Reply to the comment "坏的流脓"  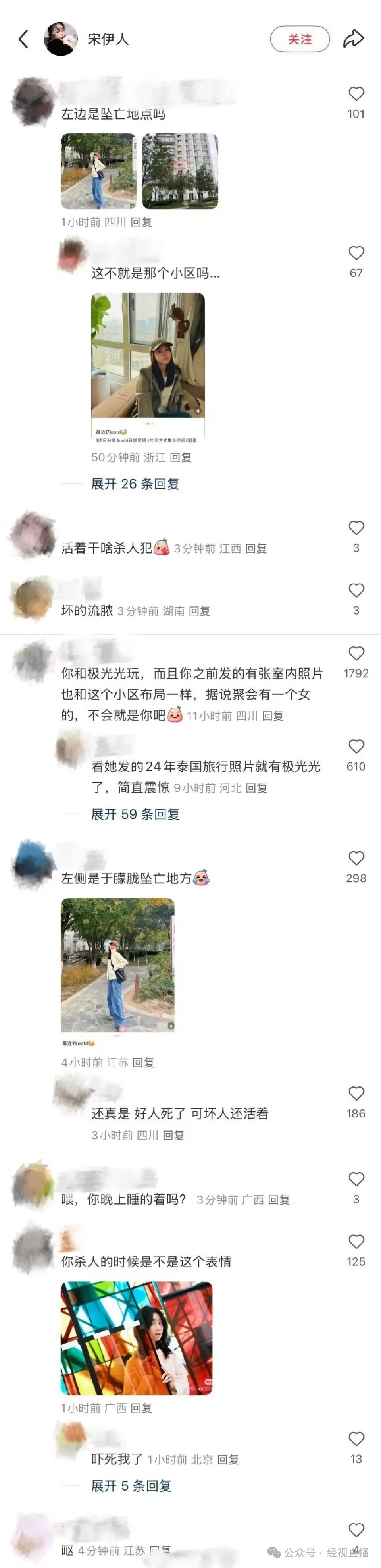tap(199, 611)
